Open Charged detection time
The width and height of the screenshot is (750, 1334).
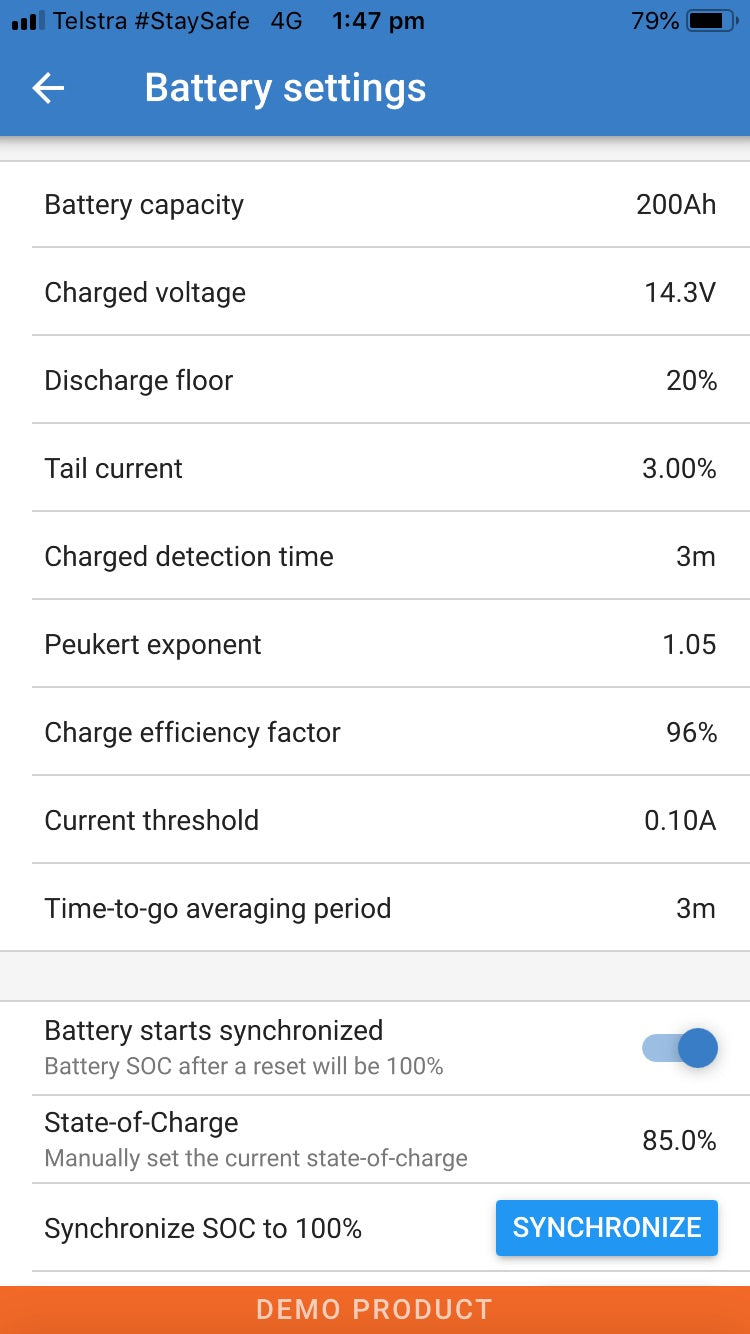point(375,556)
